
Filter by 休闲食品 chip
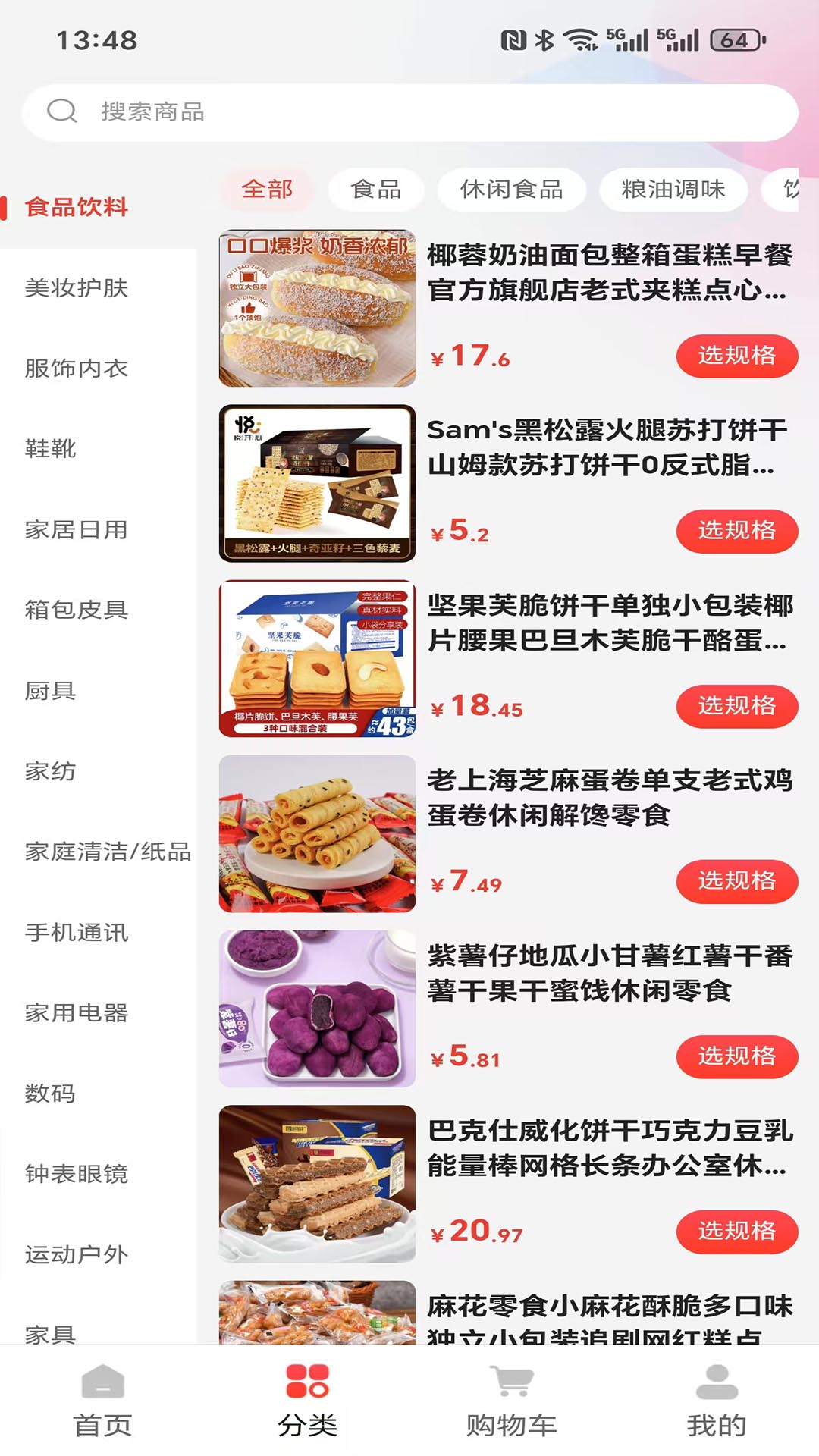(511, 189)
